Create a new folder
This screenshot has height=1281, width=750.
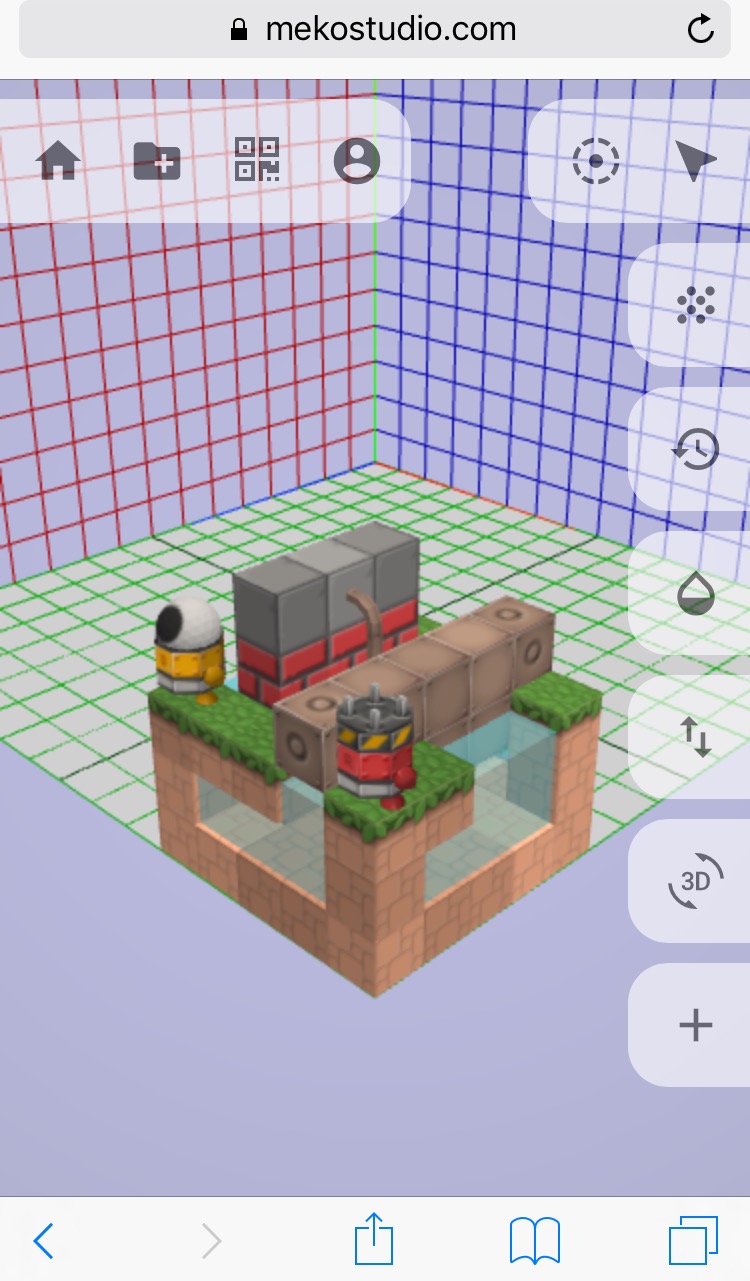coord(157,160)
